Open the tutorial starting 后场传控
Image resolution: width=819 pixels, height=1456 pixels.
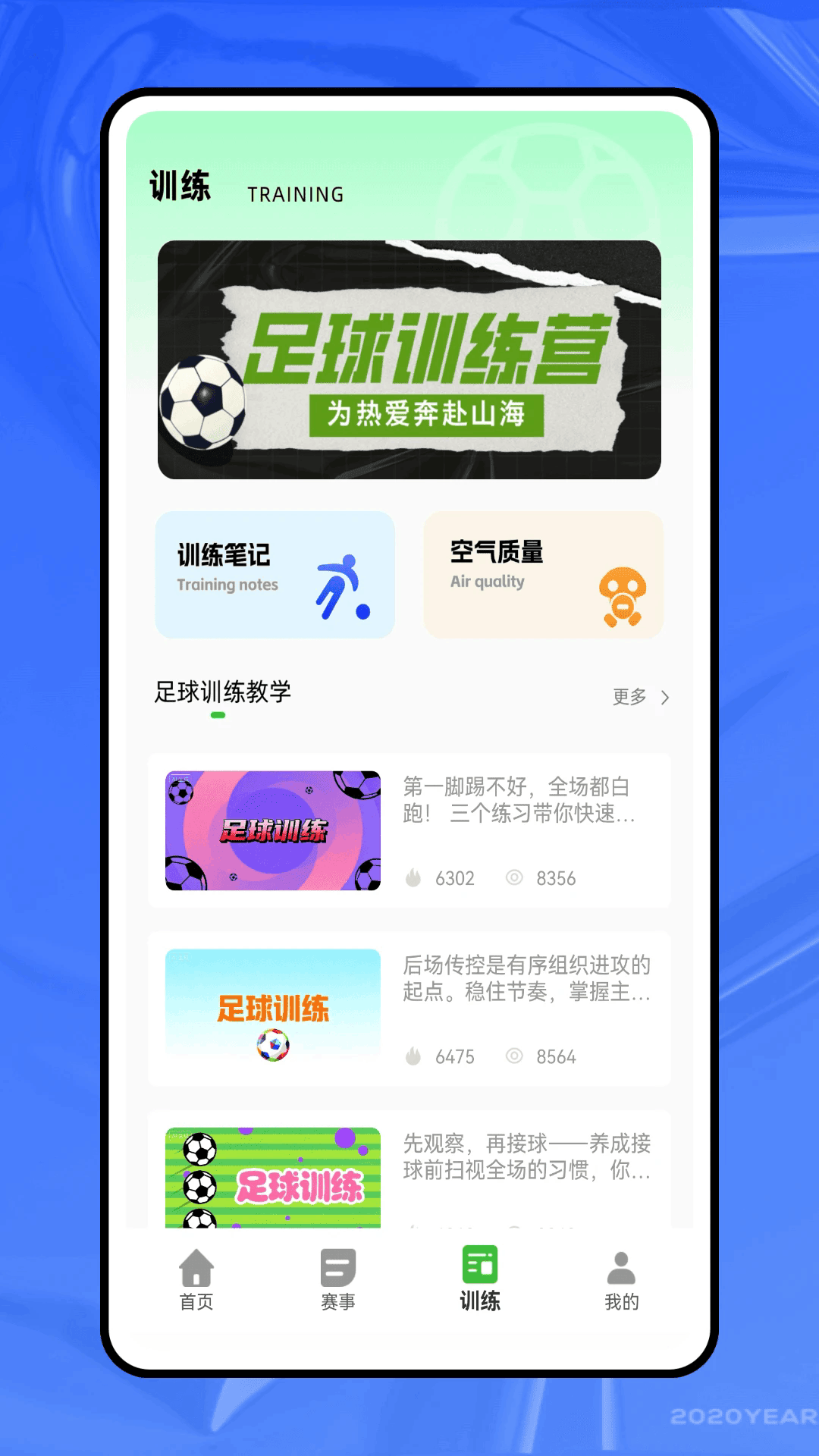tap(409, 1009)
